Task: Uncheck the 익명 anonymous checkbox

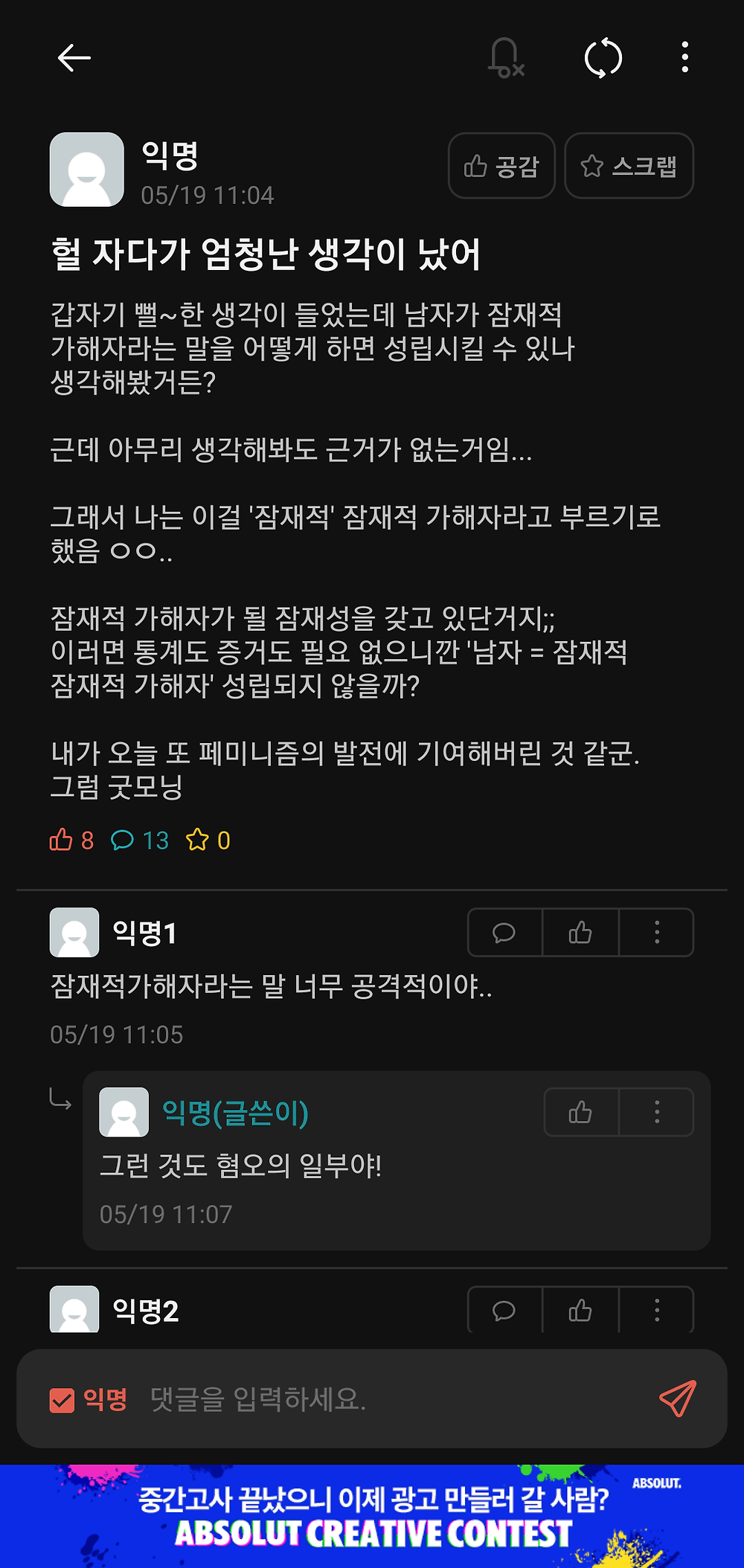Action: point(62,1400)
